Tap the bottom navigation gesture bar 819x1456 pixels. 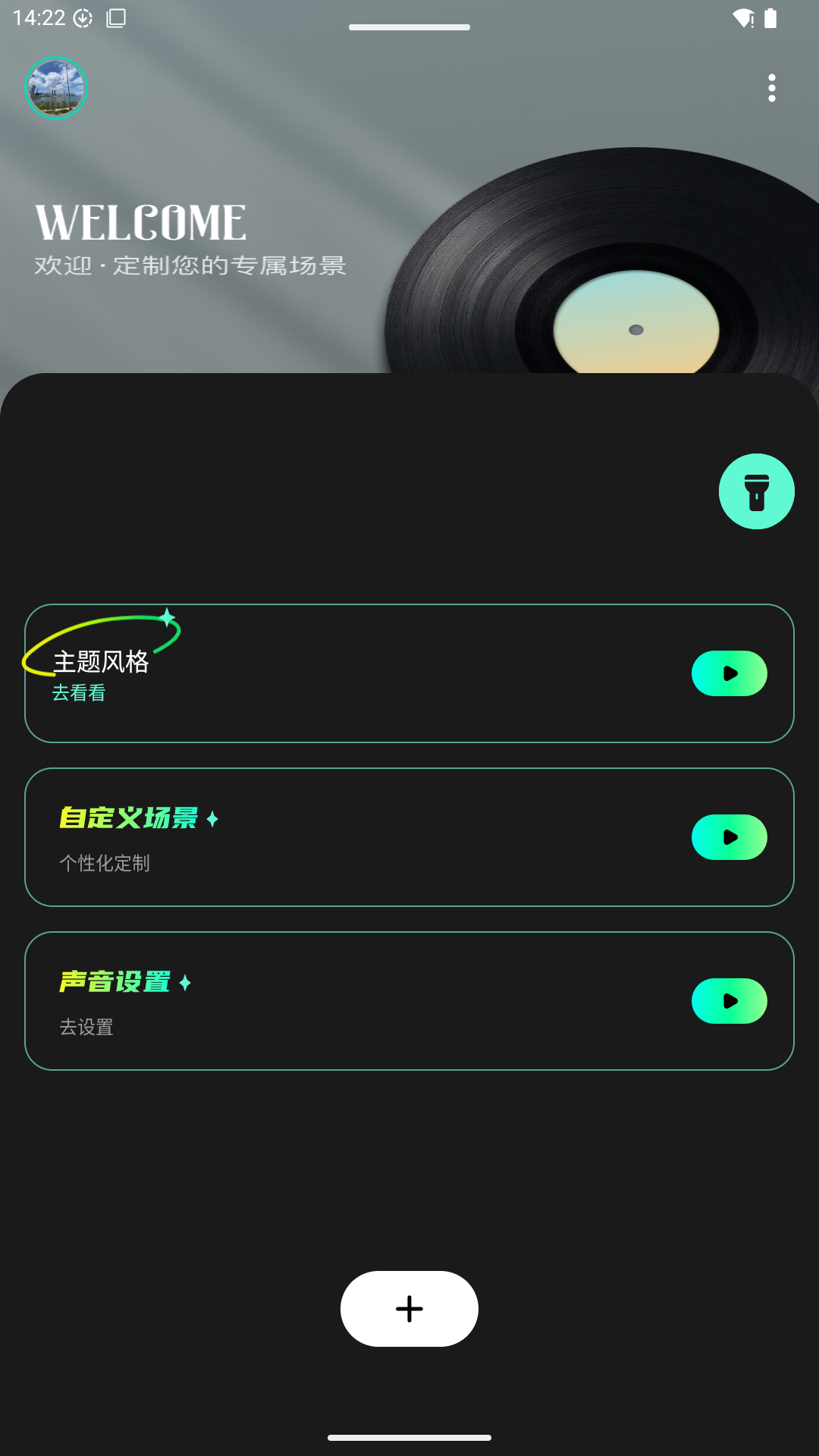(x=409, y=1438)
